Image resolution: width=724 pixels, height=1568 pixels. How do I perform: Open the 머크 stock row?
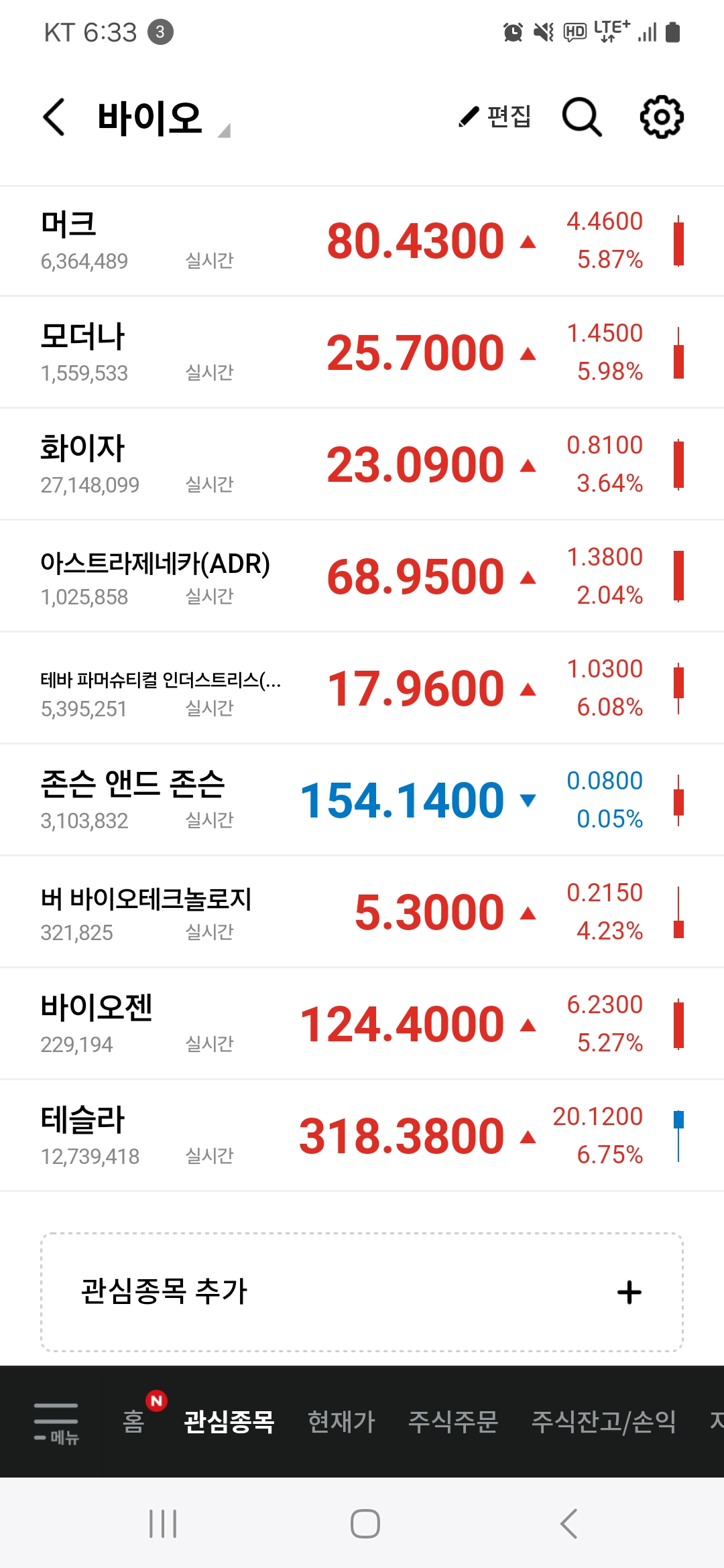point(362,241)
